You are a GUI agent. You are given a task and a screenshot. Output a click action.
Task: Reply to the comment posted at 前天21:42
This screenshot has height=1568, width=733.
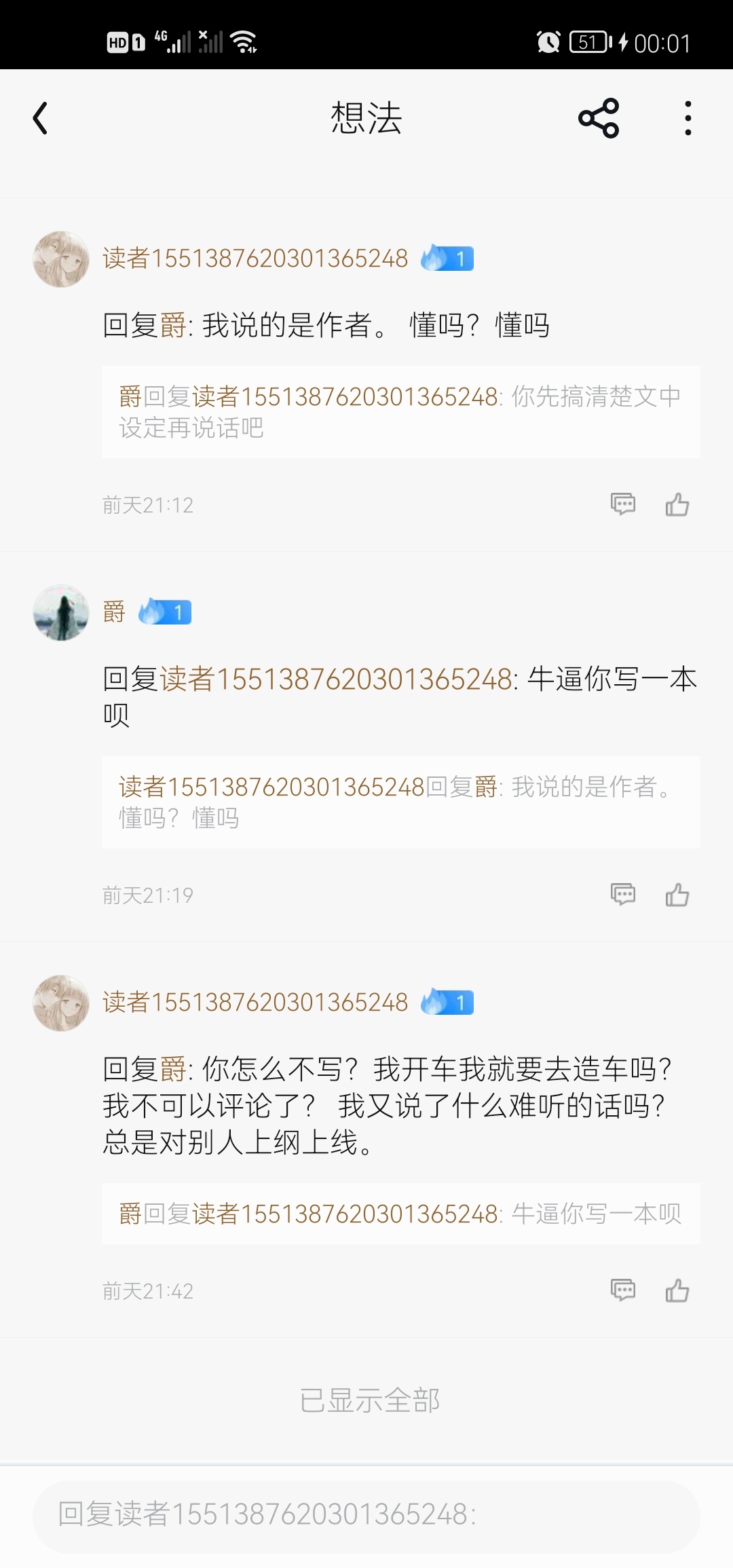(x=623, y=1290)
